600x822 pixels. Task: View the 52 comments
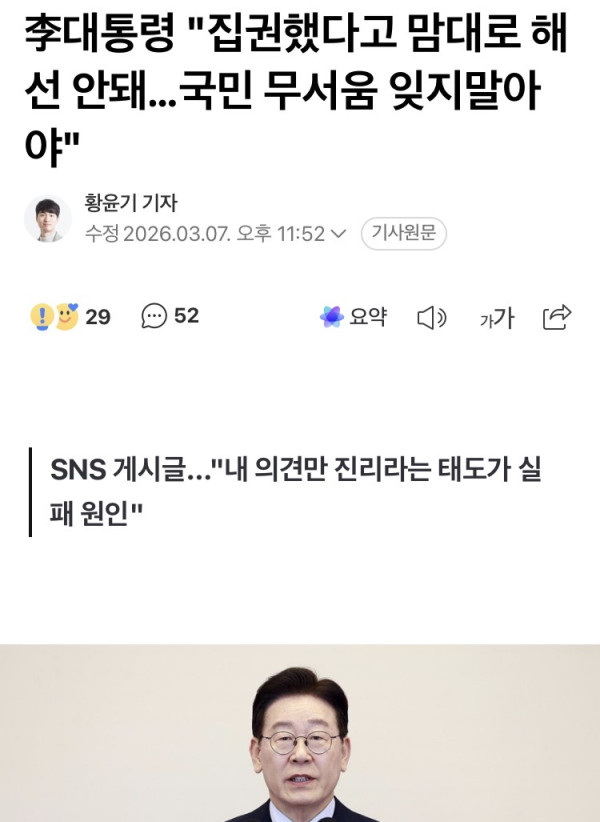170,317
